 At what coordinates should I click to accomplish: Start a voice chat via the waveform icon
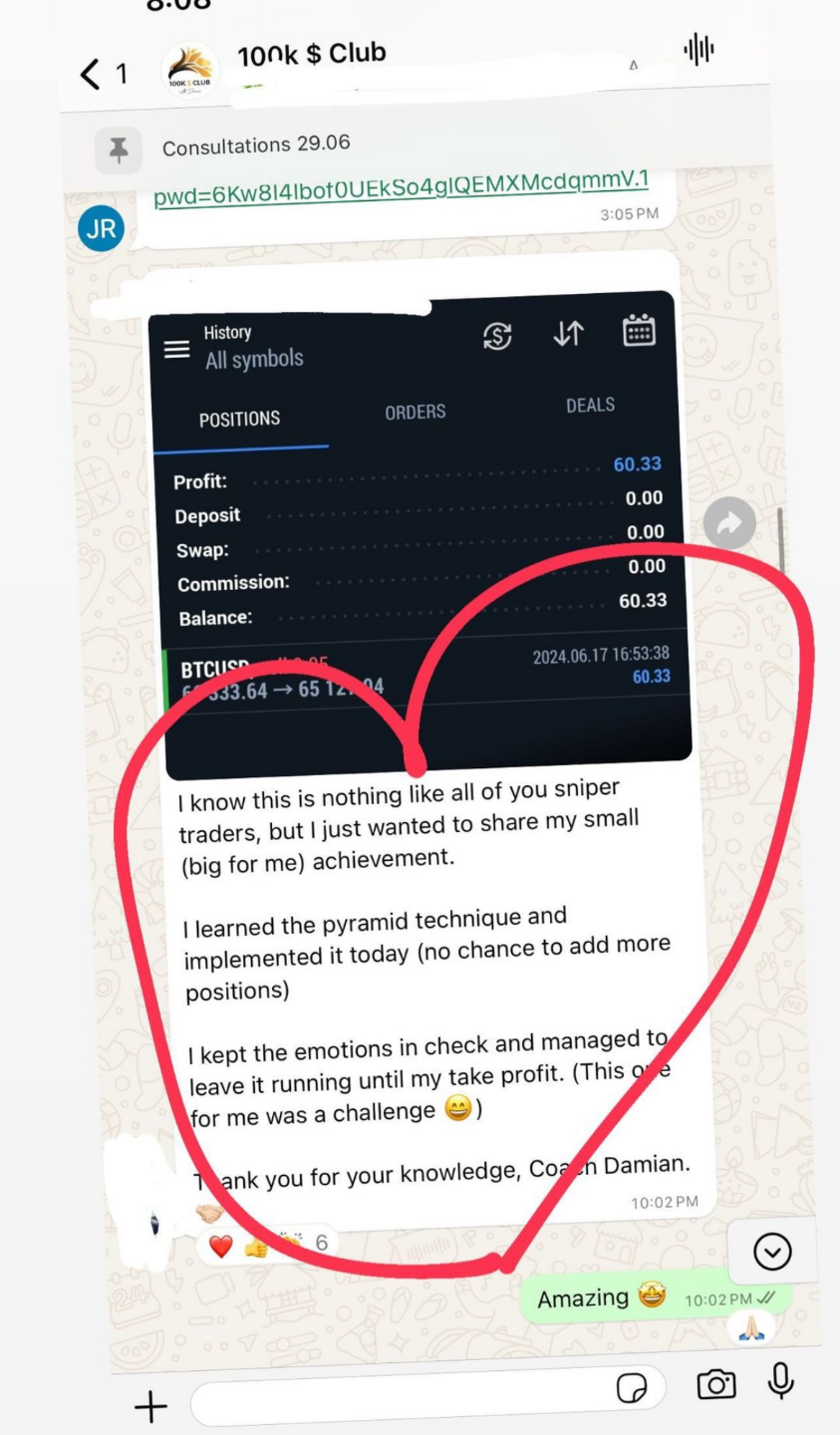[699, 49]
